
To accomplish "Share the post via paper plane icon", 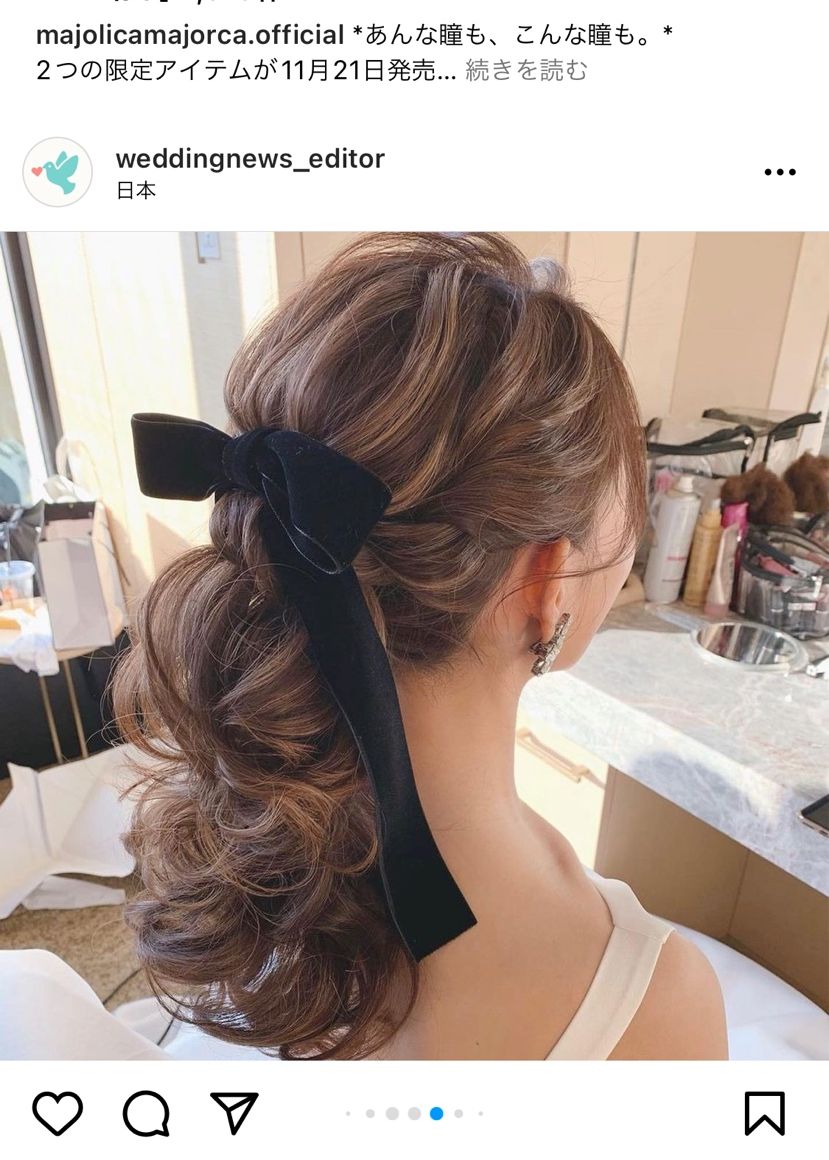I will pos(234,1113).
